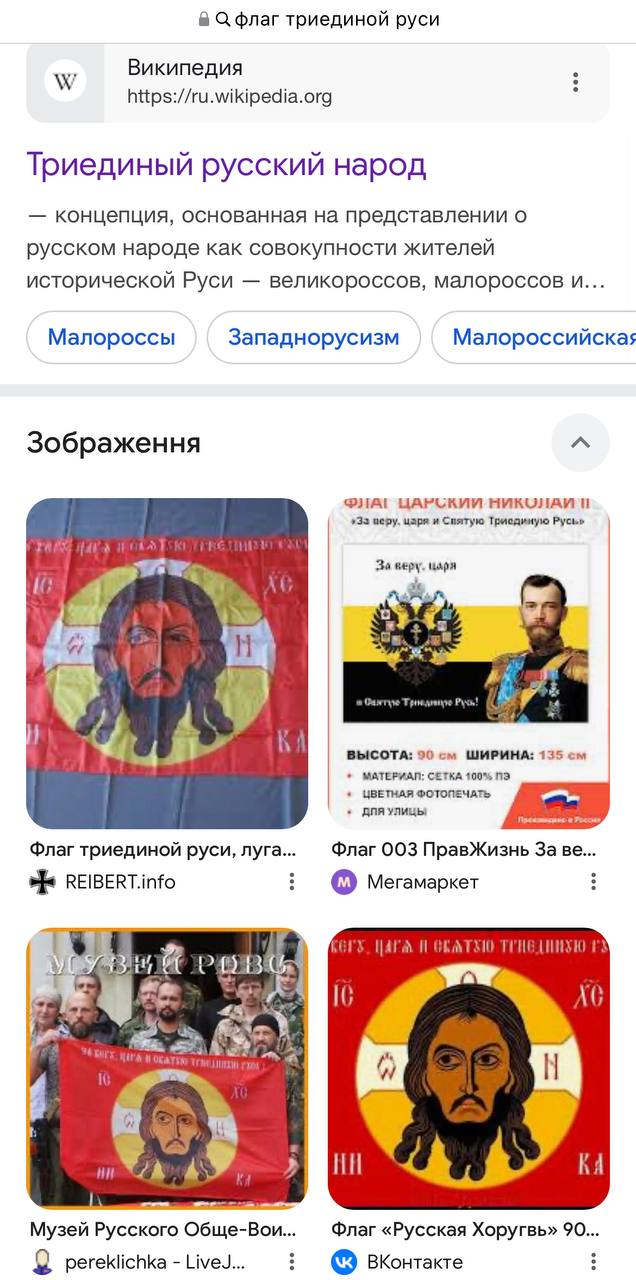This screenshot has width=636, height=1280.
Task: Tap the address bar with the search query
Action: (x=318, y=19)
